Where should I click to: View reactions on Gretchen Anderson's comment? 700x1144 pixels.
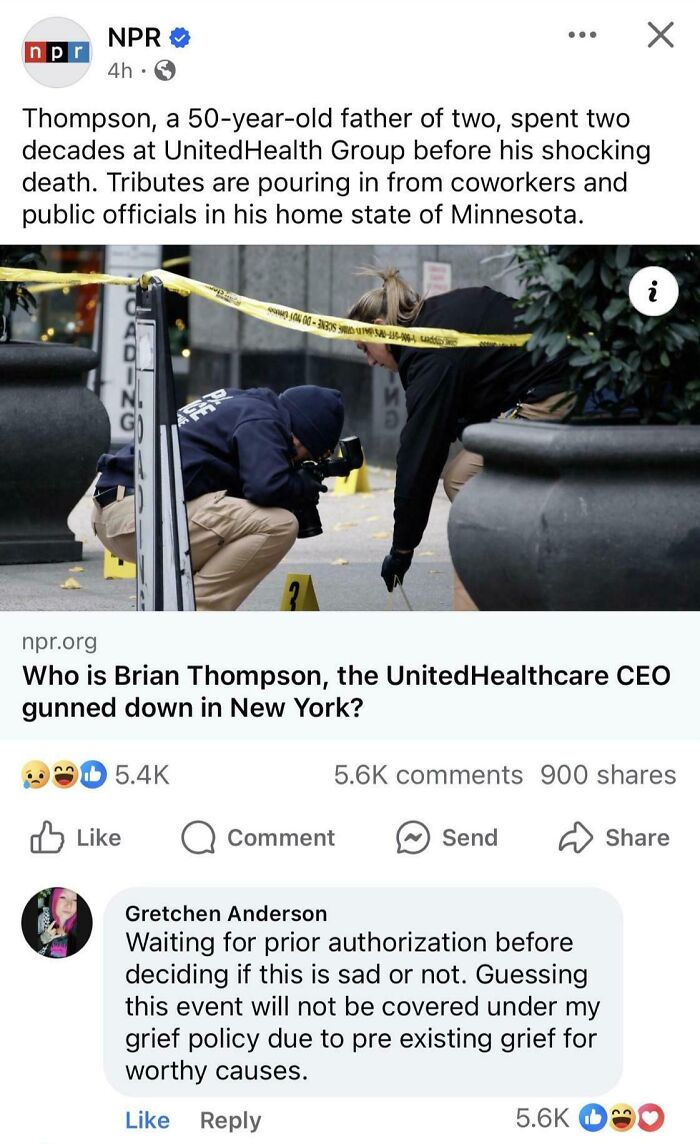[x=590, y=1117]
